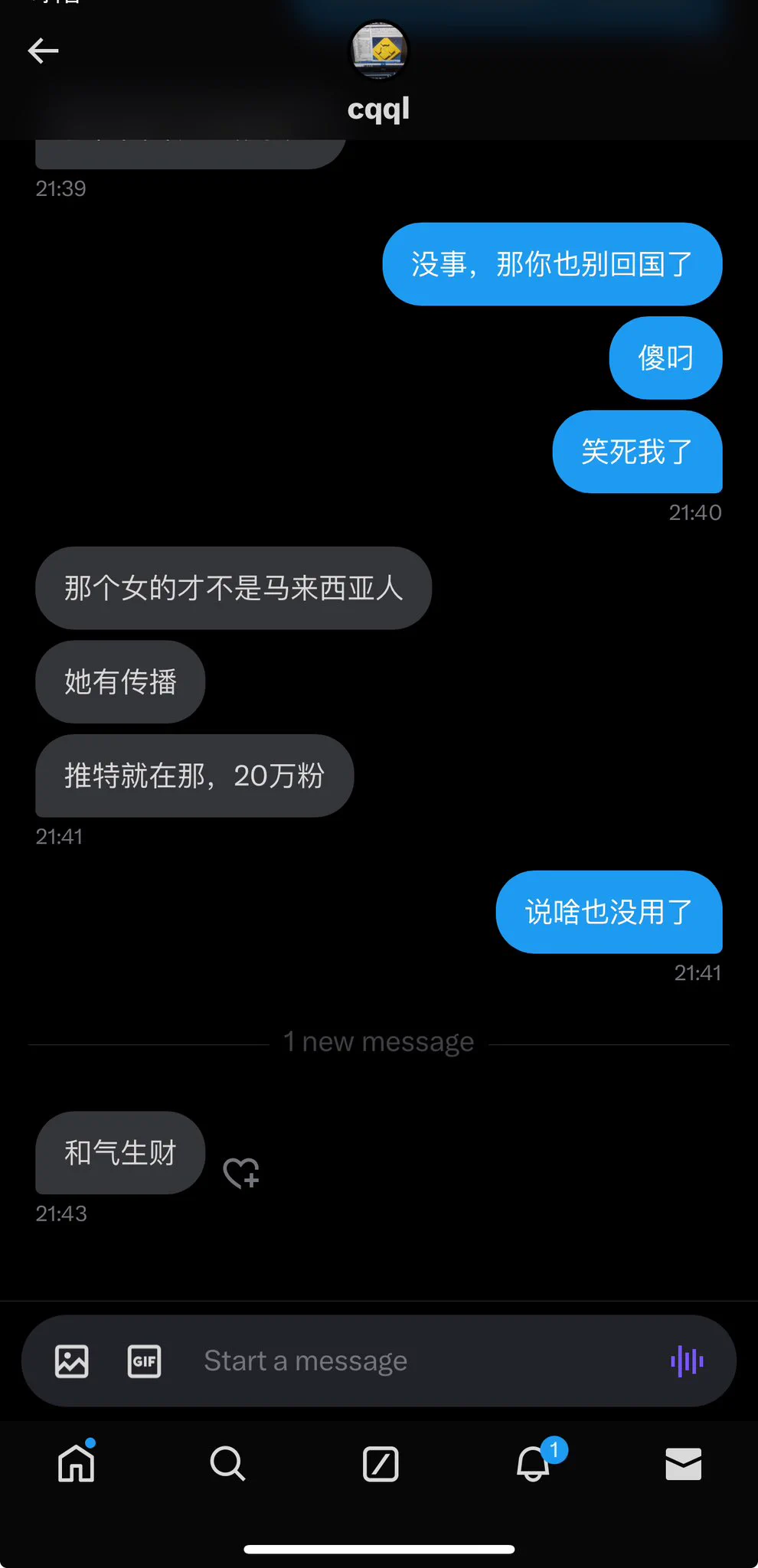This screenshot has width=758, height=1568.
Task: Open the Grok tab
Action: 381,1464
